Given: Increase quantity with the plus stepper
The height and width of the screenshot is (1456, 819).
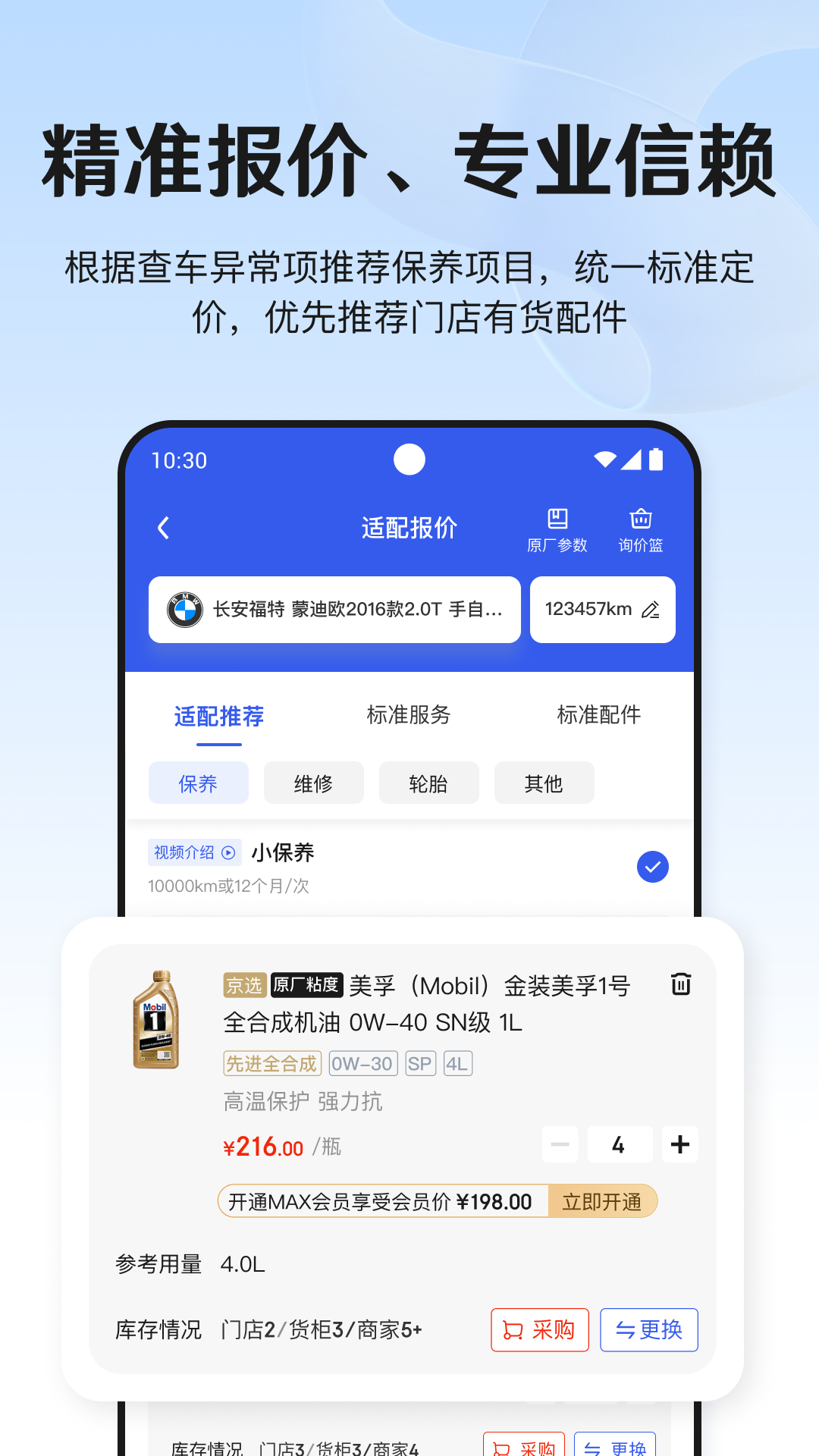Looking at the screenshot, I should tap(680, 1144).
